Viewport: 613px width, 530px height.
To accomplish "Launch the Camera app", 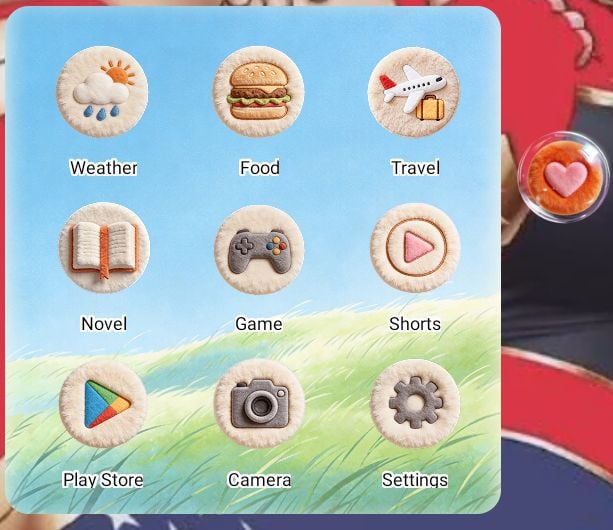I will 259,404.
